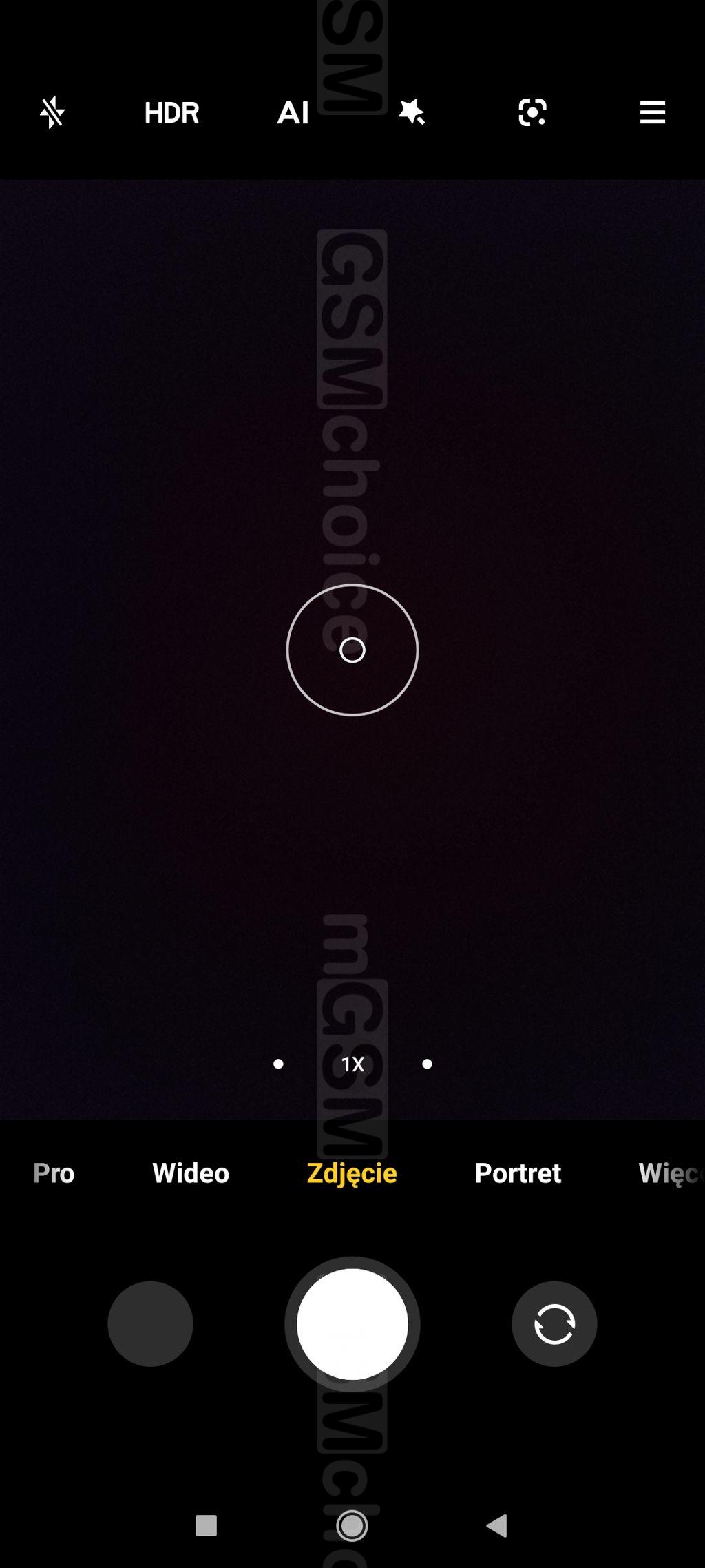
Task: Open the filters and beauty effects
Action: (412, 112)
